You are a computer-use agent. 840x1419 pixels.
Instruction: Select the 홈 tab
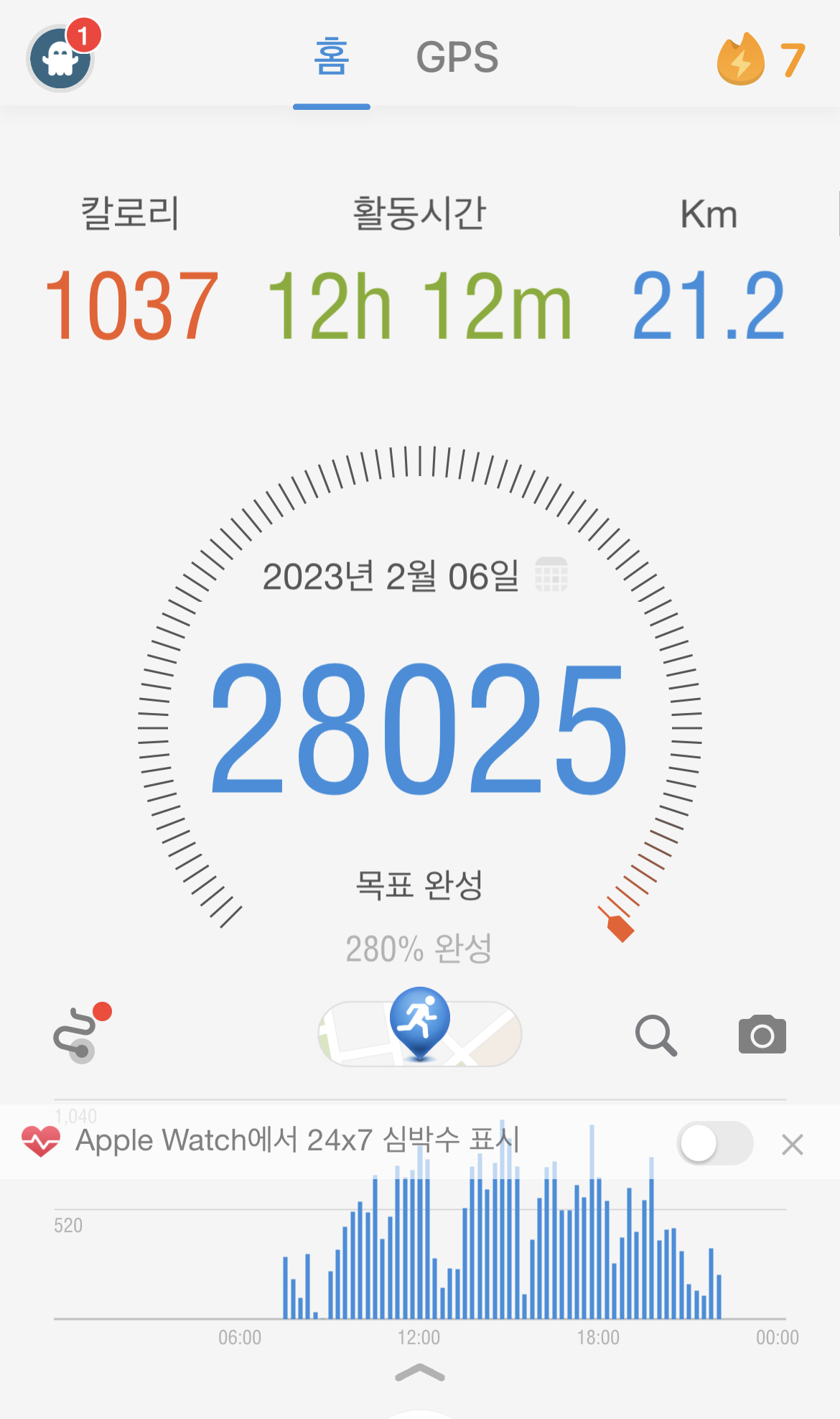click(x=332, y=57)
